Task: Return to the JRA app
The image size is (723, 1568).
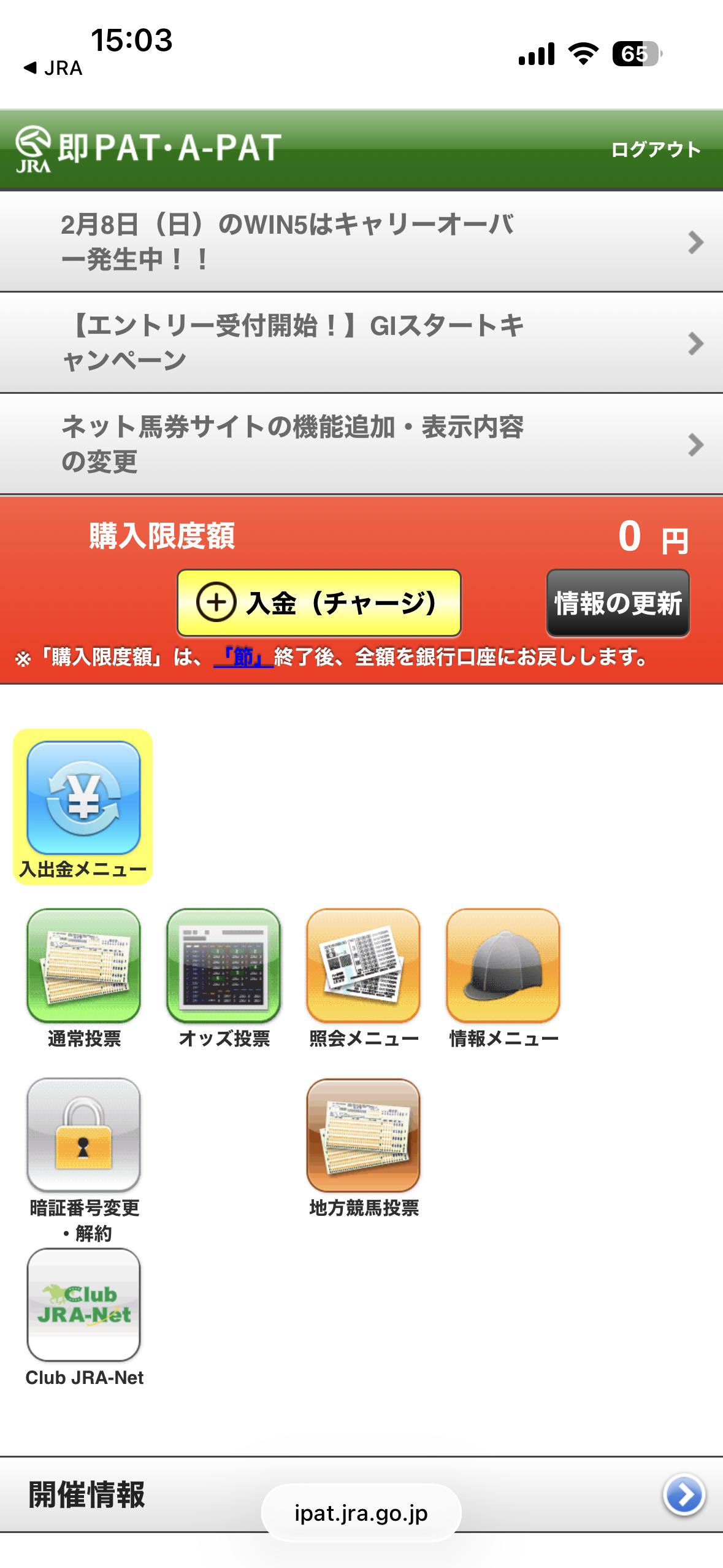Action: click(x=53, y=68)
